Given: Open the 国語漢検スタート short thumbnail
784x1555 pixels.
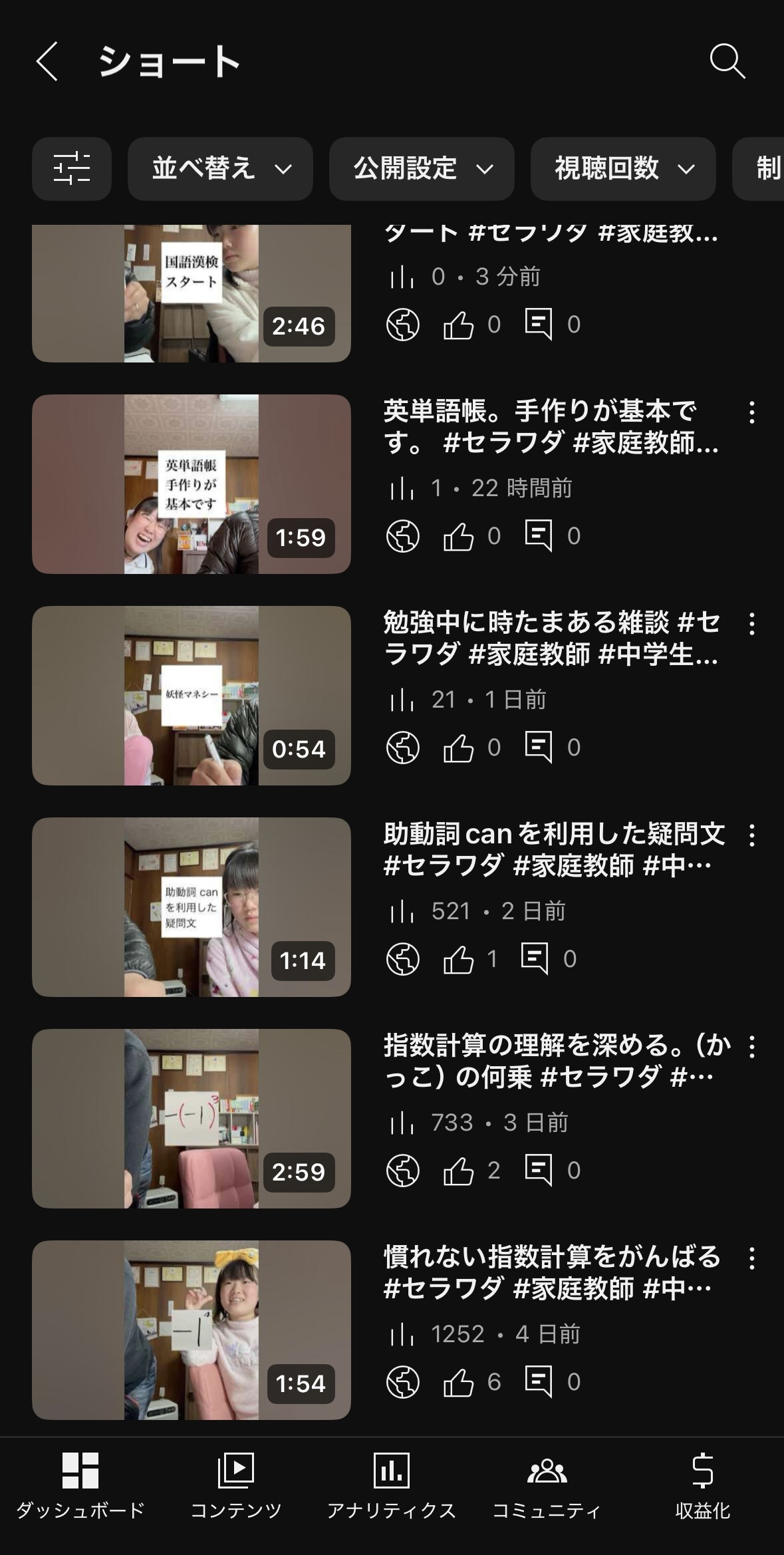Looking at the screenshot, I should tap(192, 293).
